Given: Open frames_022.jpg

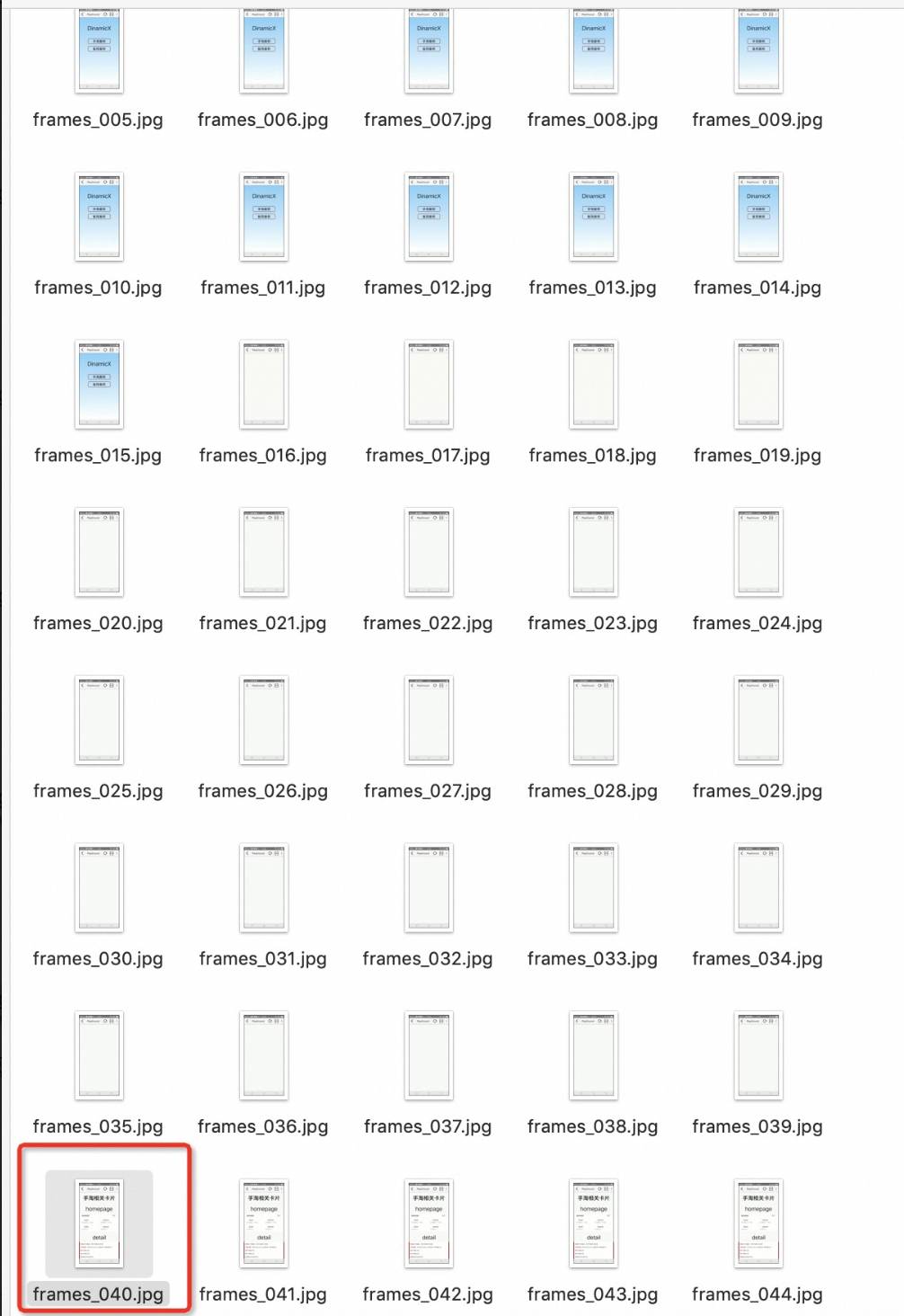Looking at the screenshot, I should (x=429, y=552).
